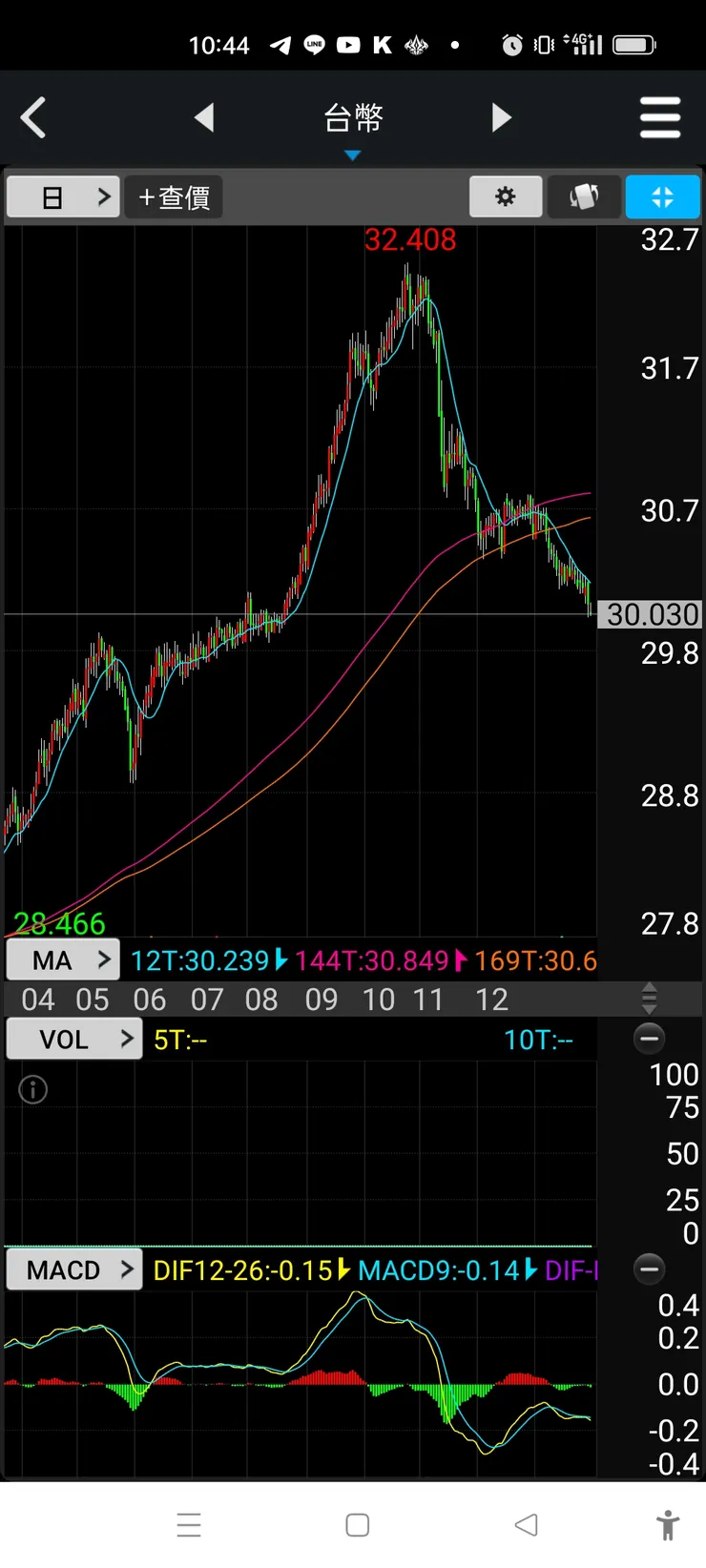Tap the +查價 button
This screenshot has width=706, height=1568.
coord(174,197)
